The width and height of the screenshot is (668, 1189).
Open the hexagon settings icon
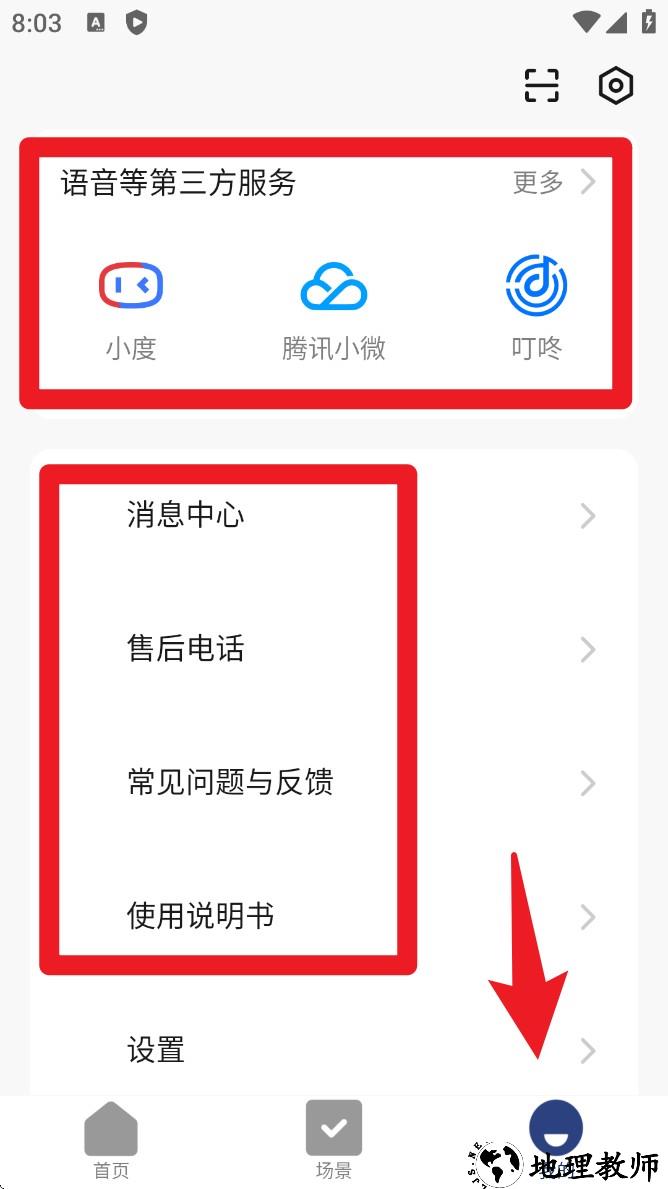(x=616, y=86)
